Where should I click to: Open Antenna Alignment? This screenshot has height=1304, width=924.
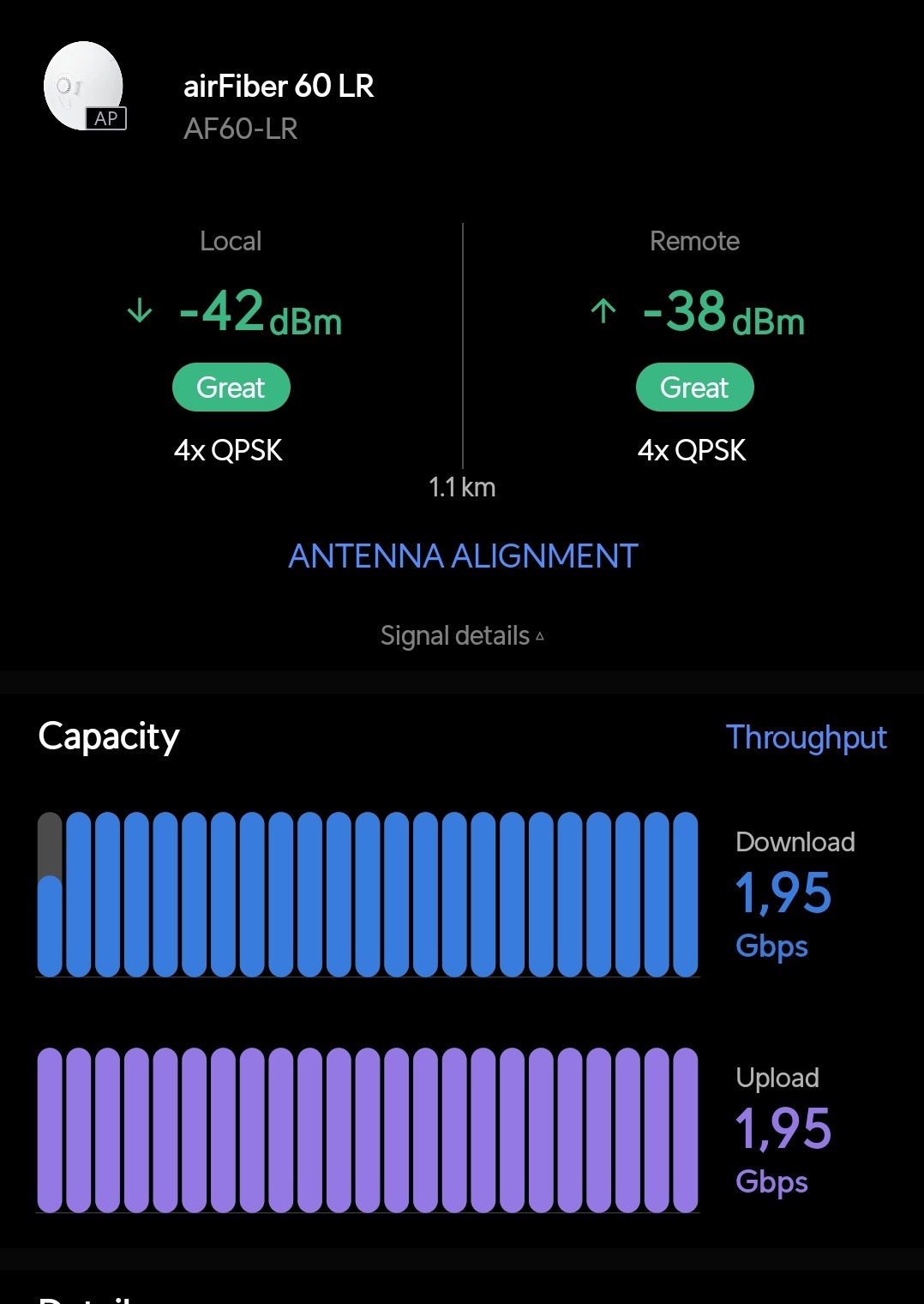pos(461,556)
